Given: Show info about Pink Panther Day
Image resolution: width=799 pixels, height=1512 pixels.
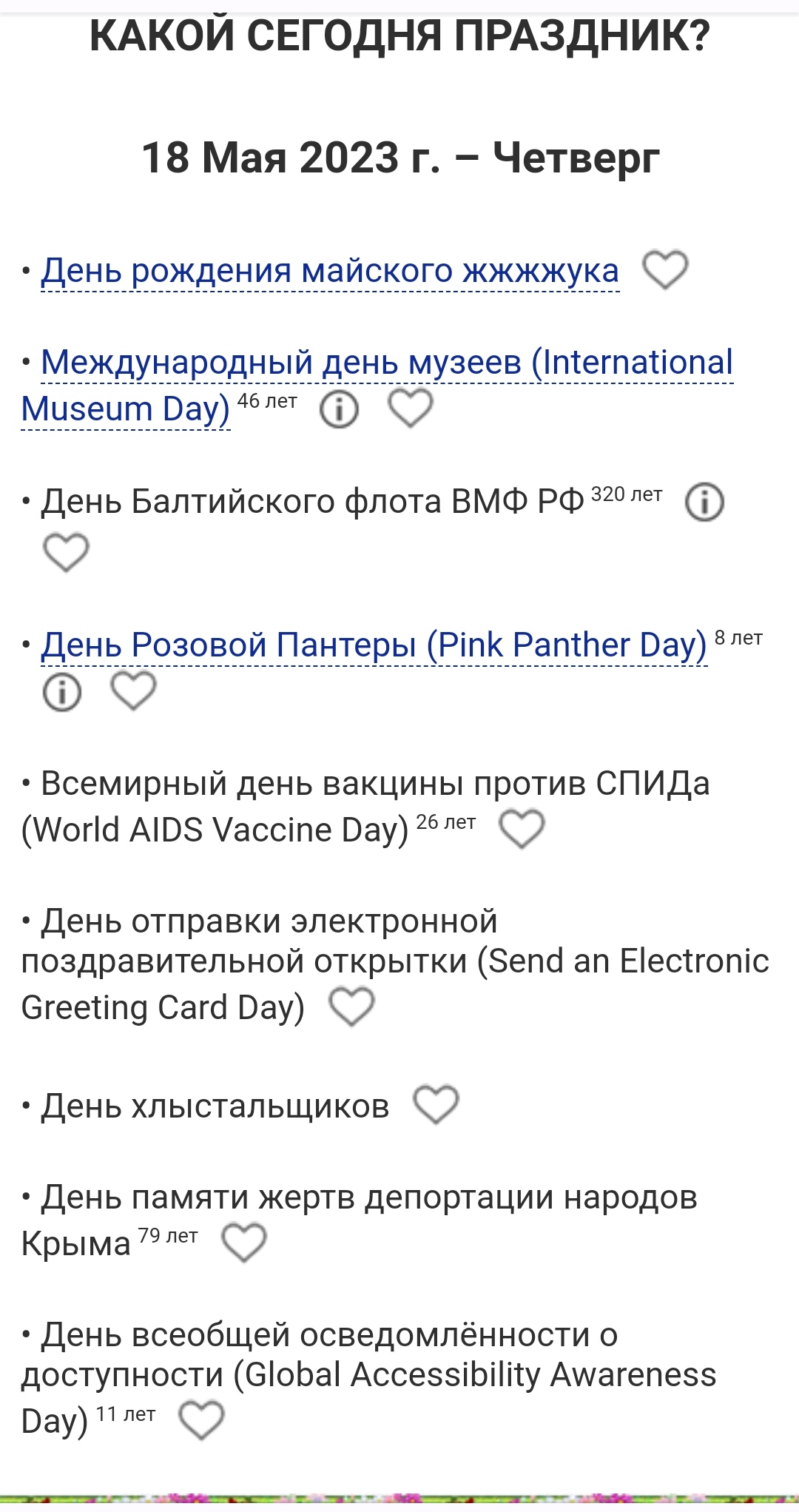Looking at the screenshot, I should pos(61,692).
